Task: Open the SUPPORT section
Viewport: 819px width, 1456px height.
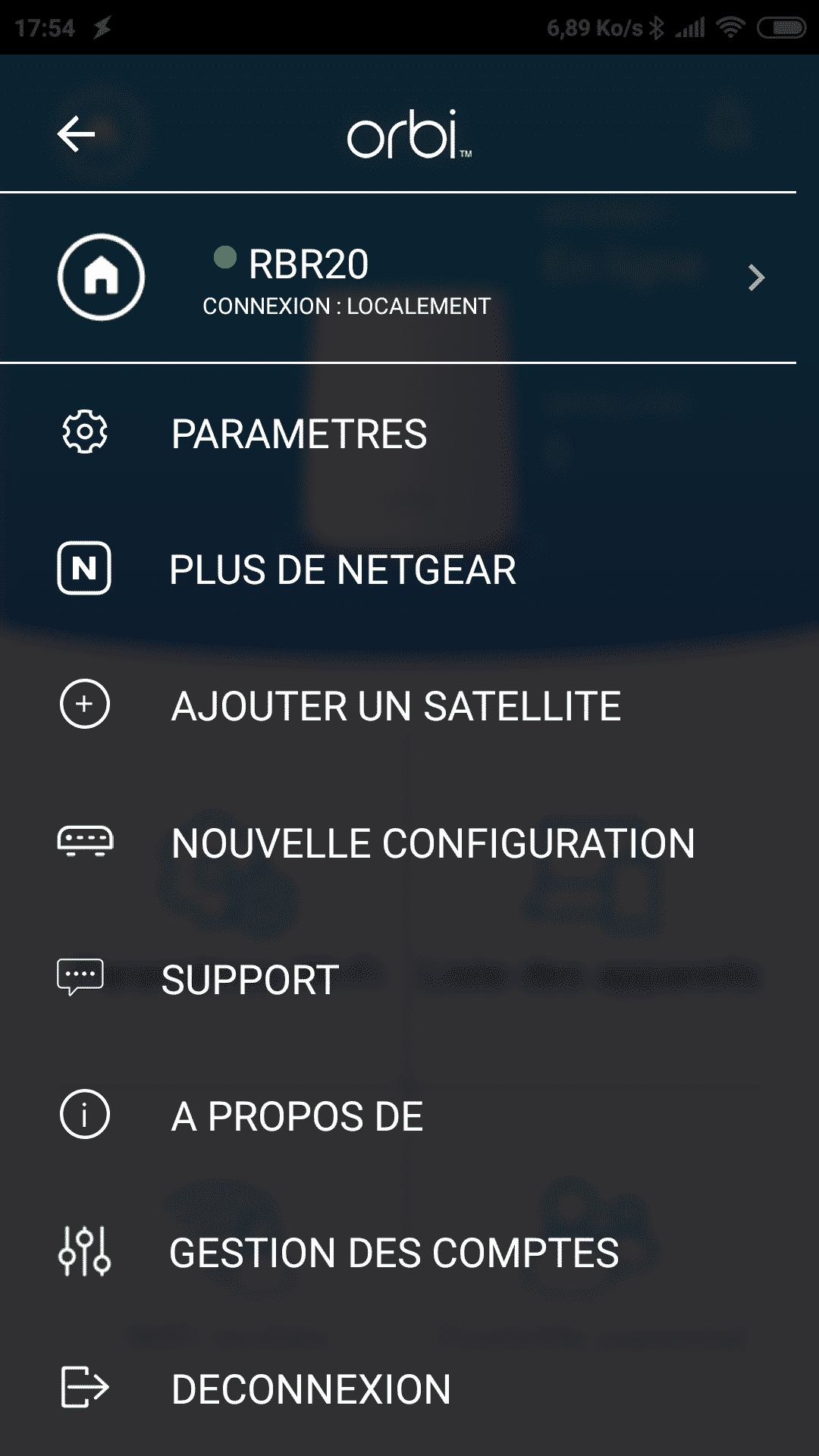Action: click(398, 979)
